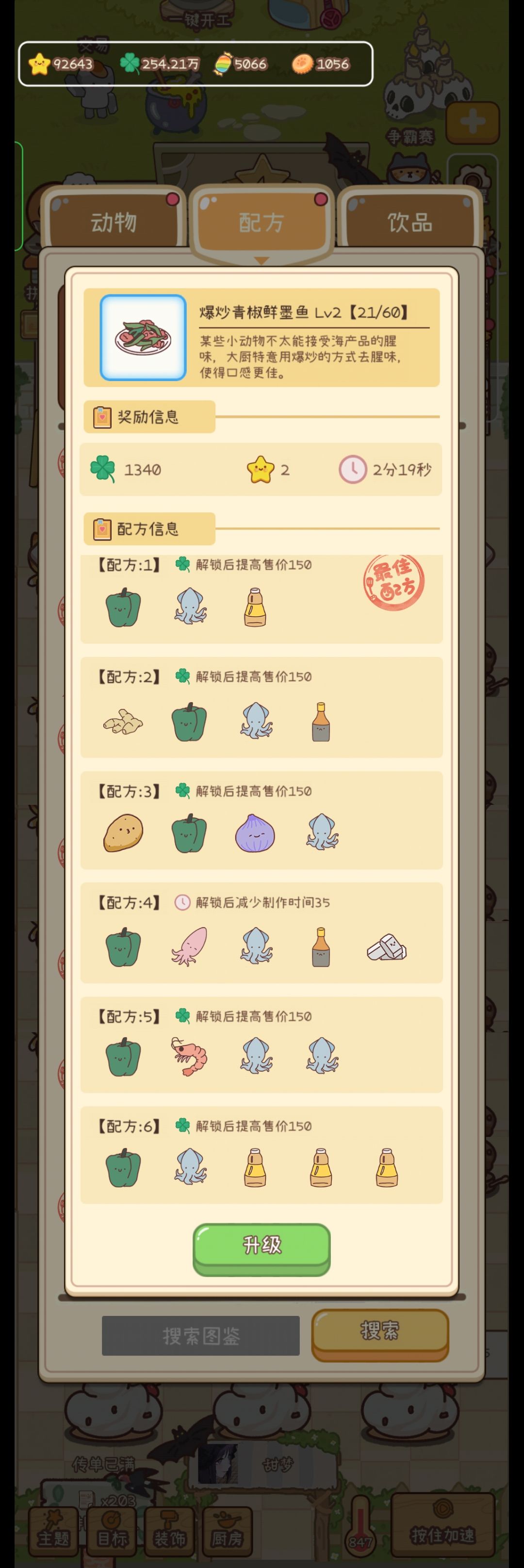This screenshot has height=1568, width=524.
Task: Tap the purple onion in 配方:3
Action: pos(255,834)
